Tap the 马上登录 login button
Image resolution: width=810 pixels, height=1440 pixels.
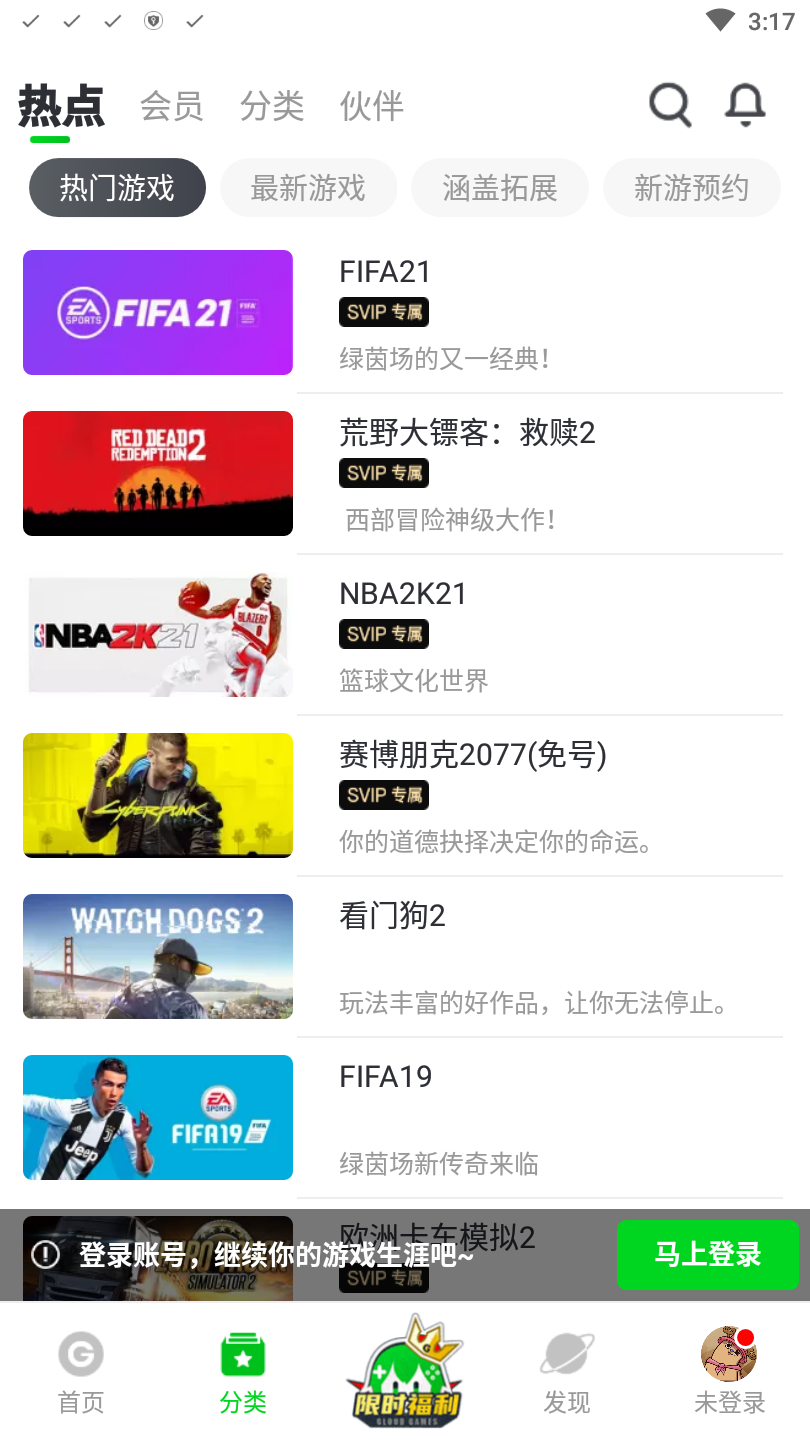point(708,1255)
